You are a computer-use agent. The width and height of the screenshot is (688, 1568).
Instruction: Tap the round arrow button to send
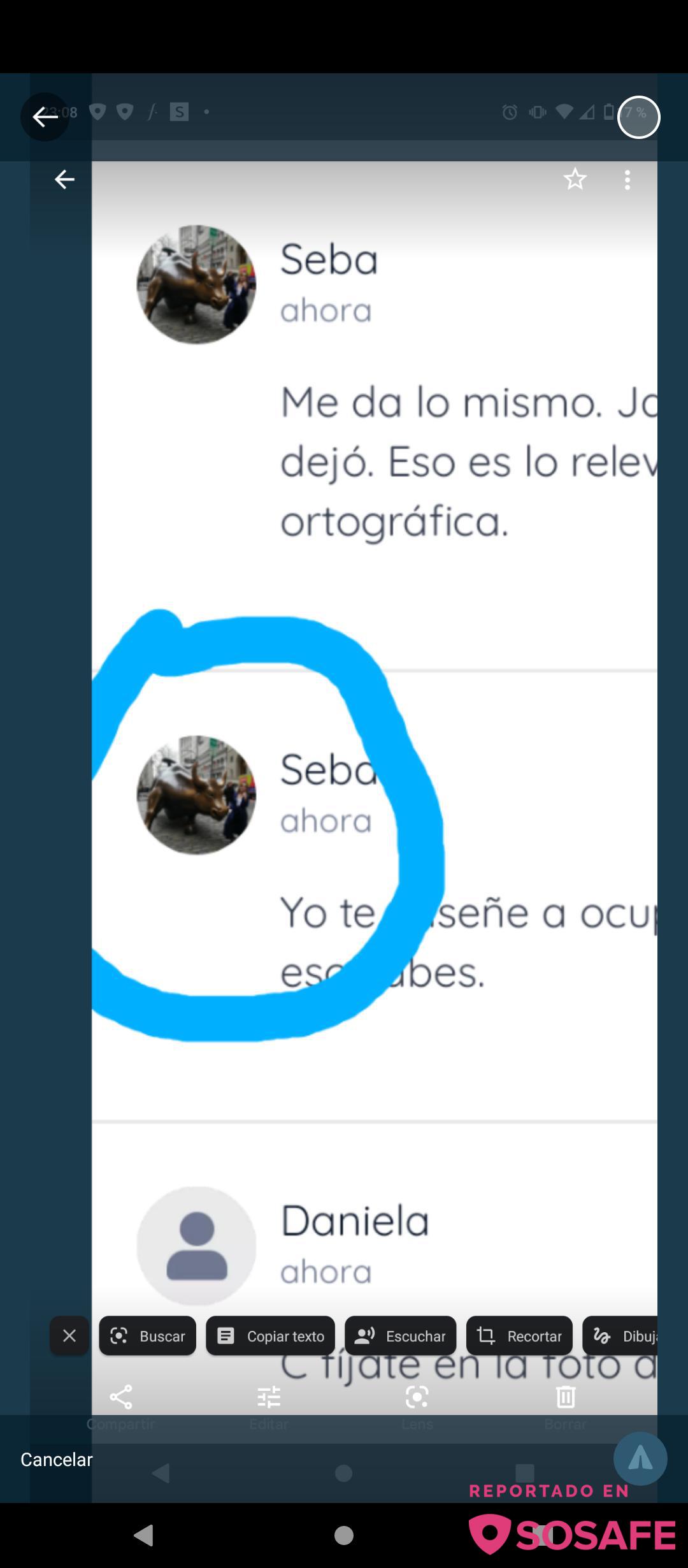[x=640, y=1458]
